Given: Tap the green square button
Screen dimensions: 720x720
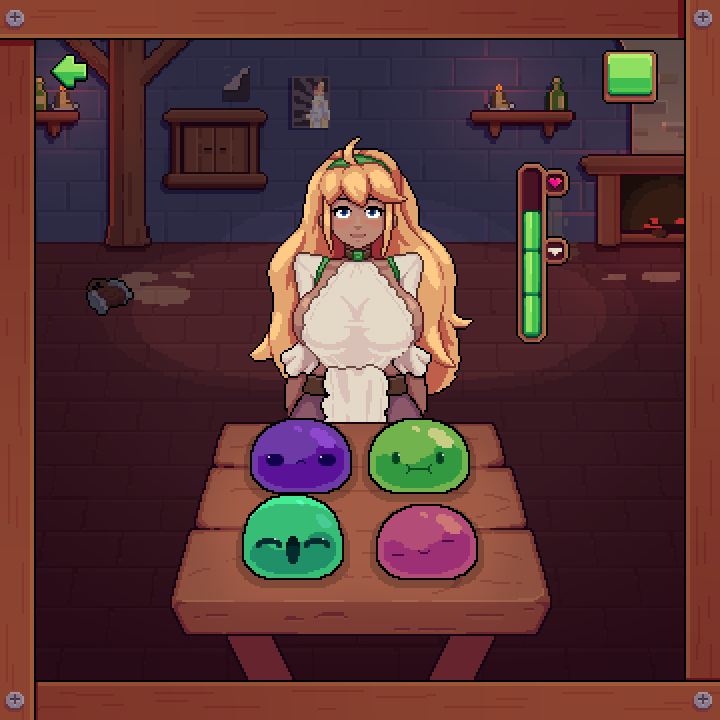Looking at the screenshot, I should point(629,76).
